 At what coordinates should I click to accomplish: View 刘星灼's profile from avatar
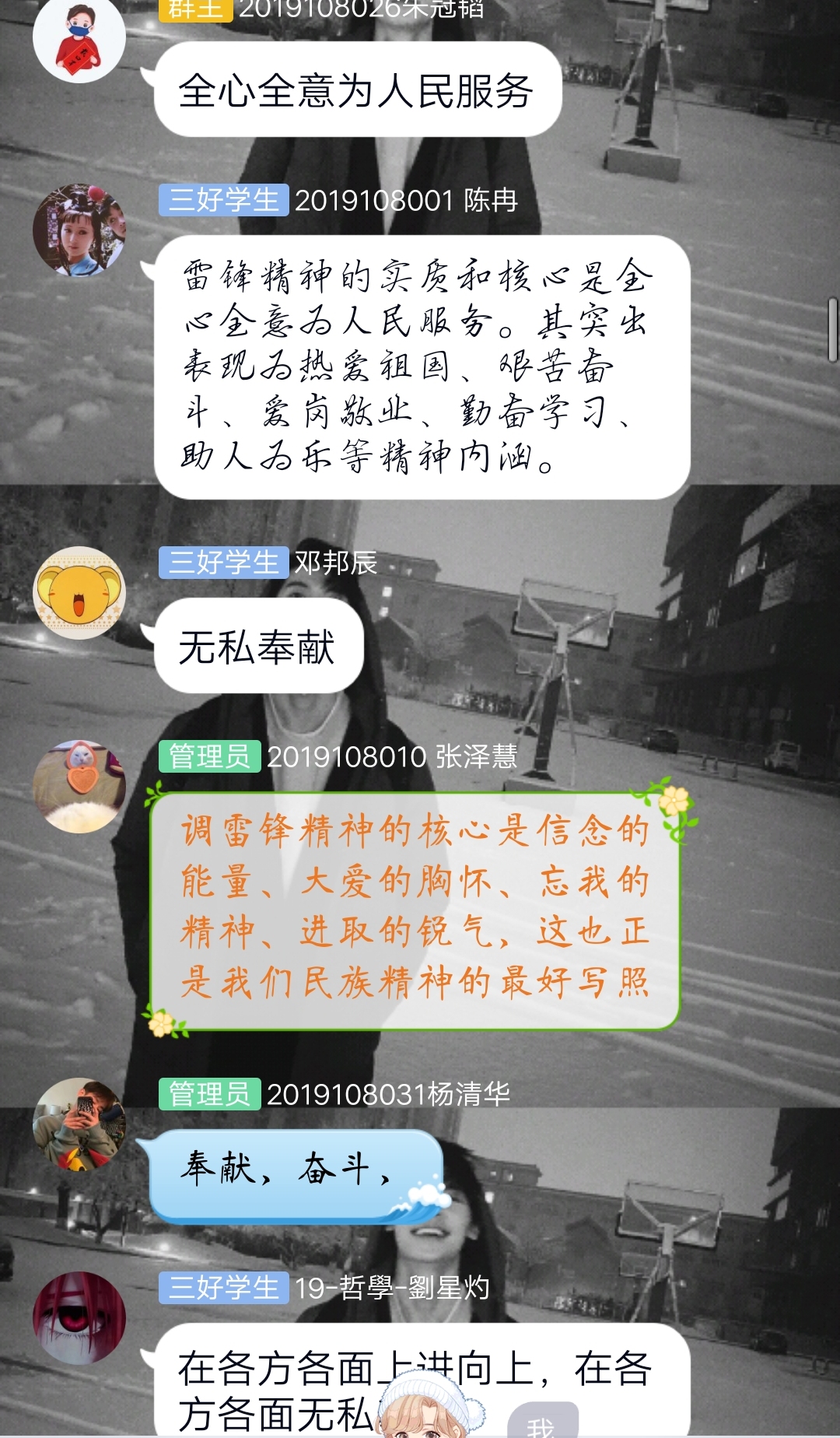point(79,1318)
